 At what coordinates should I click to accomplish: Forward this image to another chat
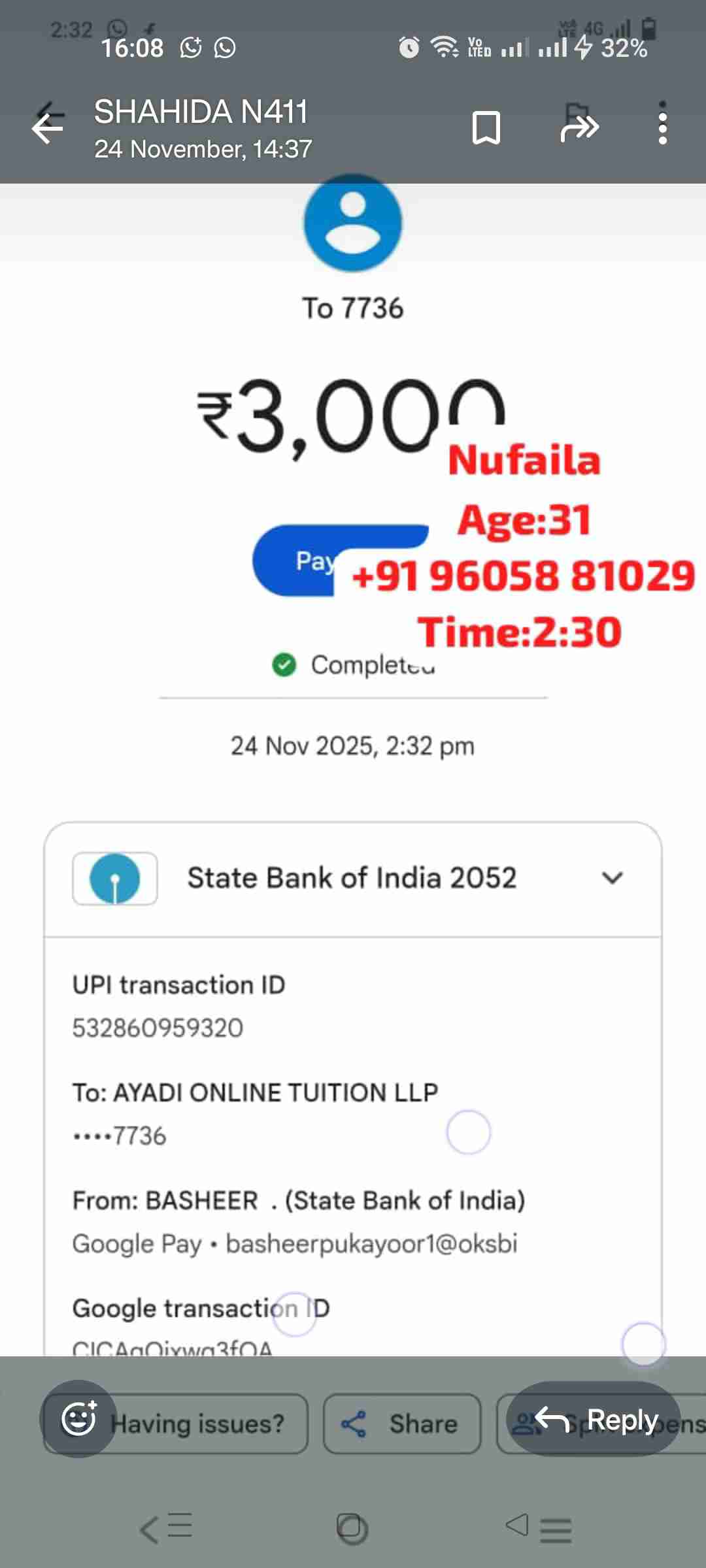579,127
